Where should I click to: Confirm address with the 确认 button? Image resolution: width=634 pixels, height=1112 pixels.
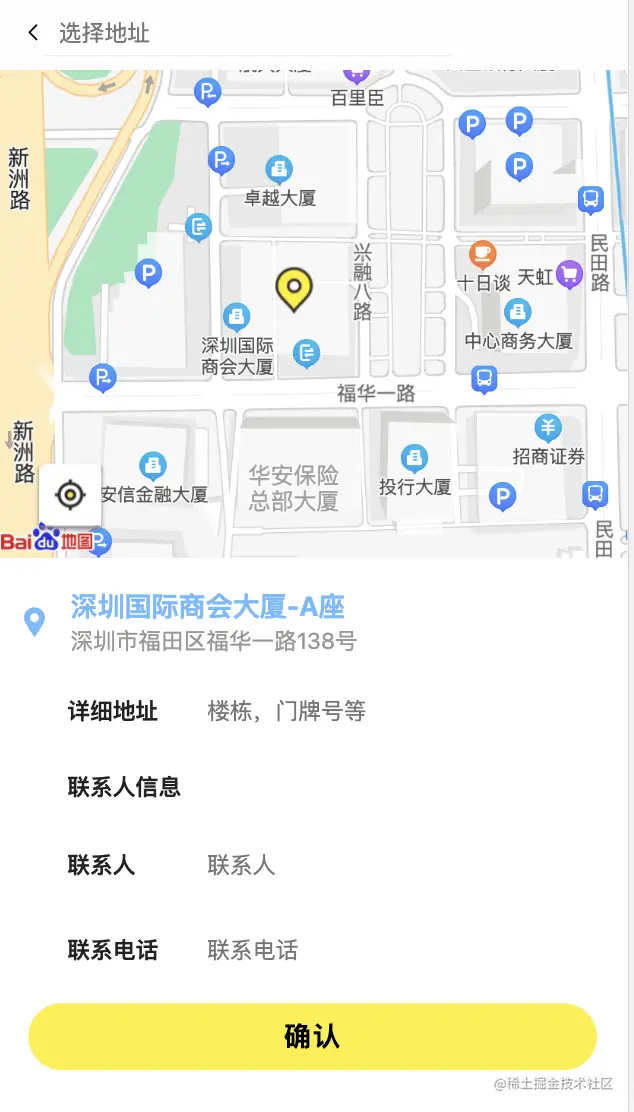point(312,1037)
